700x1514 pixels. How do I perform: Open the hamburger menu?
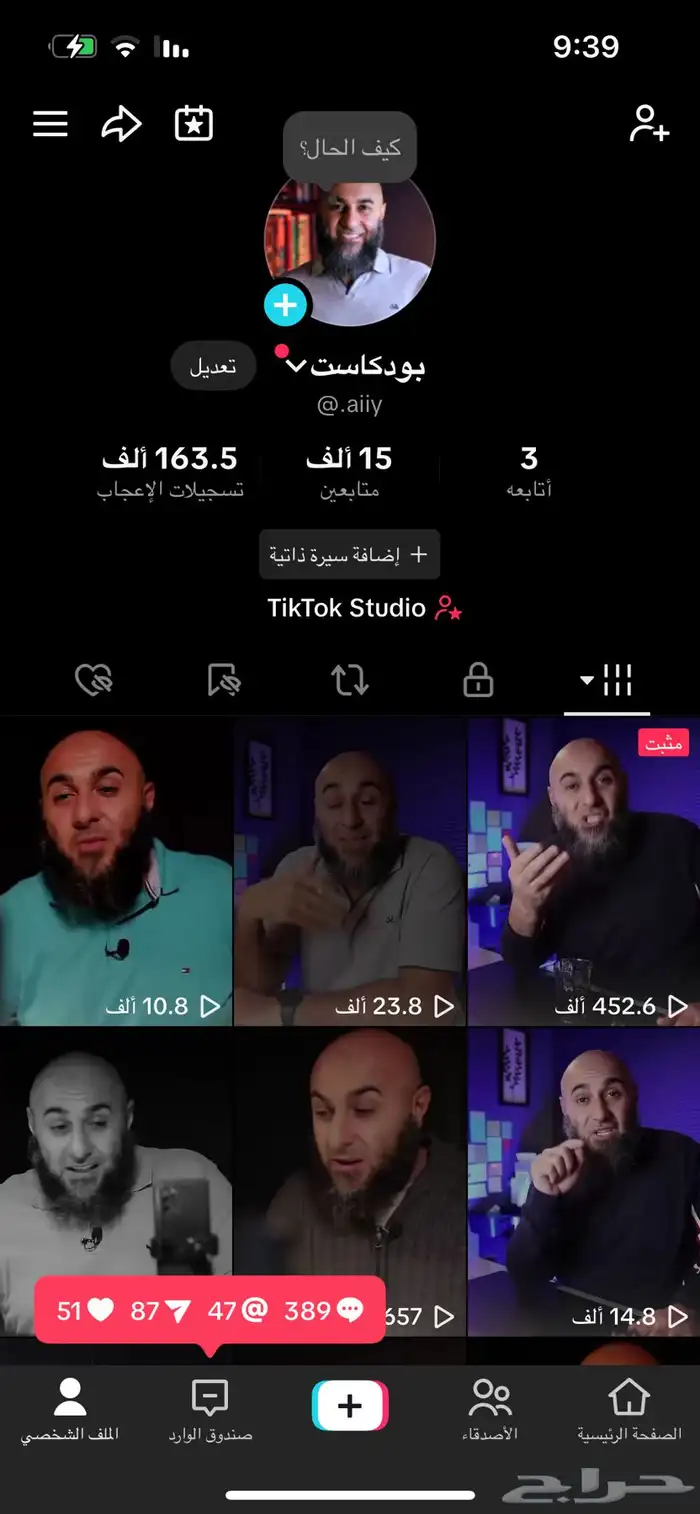tap(50, 124)
